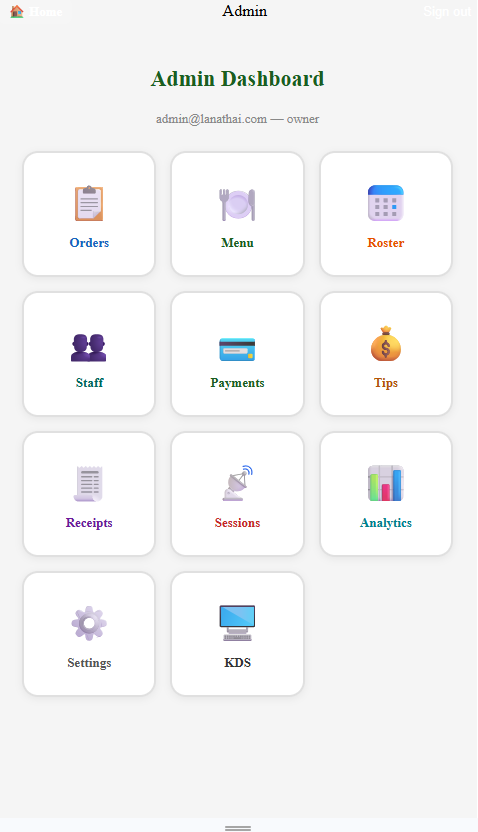
Task: View the Payments card
Action: tap(238, 354)
